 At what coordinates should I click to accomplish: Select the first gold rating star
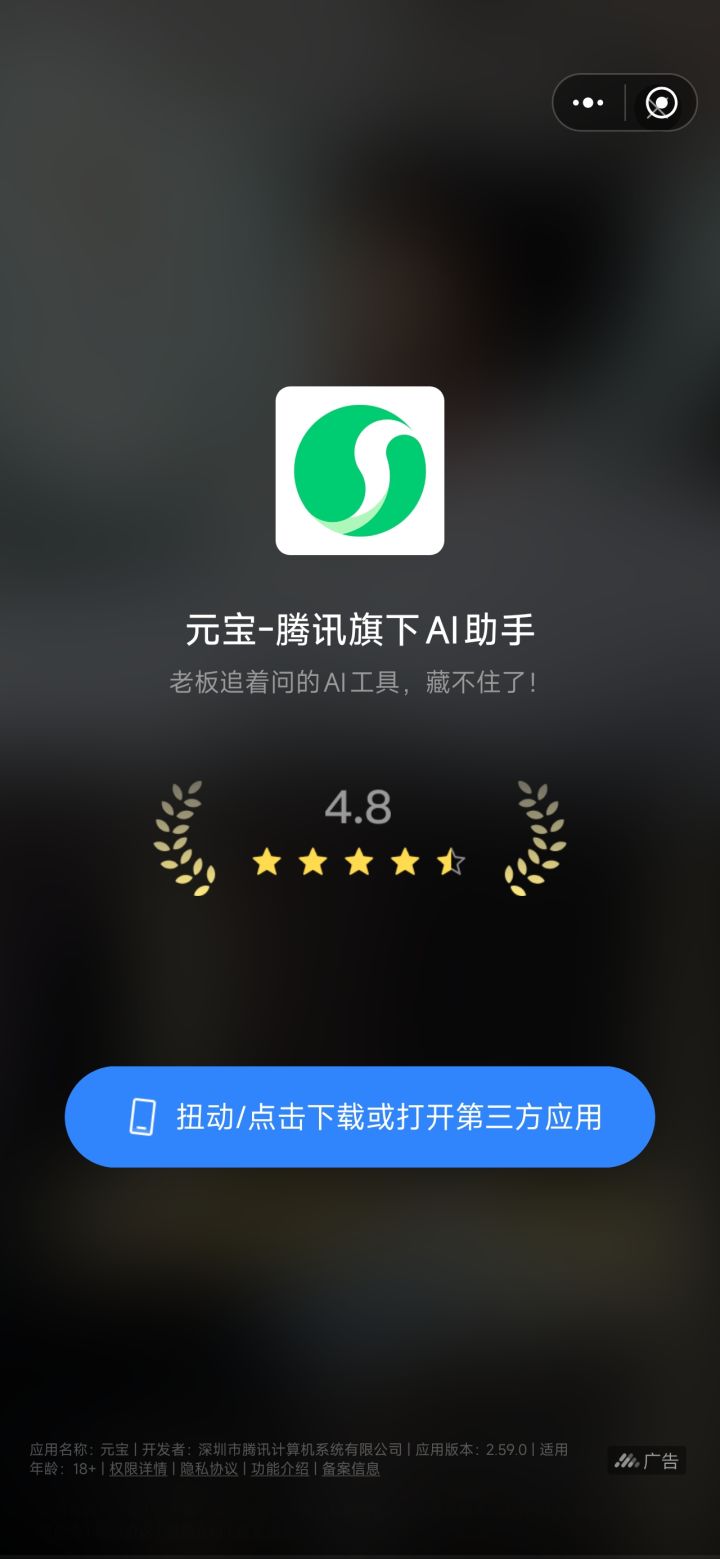click(x=266, y=862)
